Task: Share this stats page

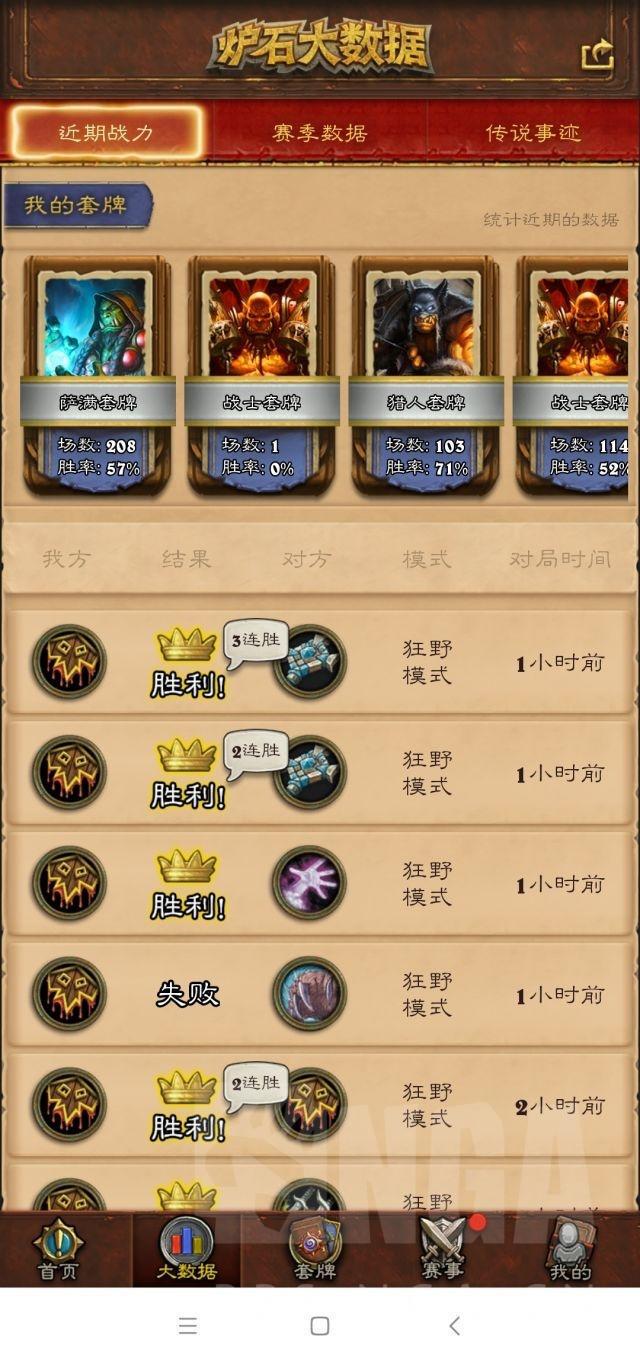Action: [597, 54]
